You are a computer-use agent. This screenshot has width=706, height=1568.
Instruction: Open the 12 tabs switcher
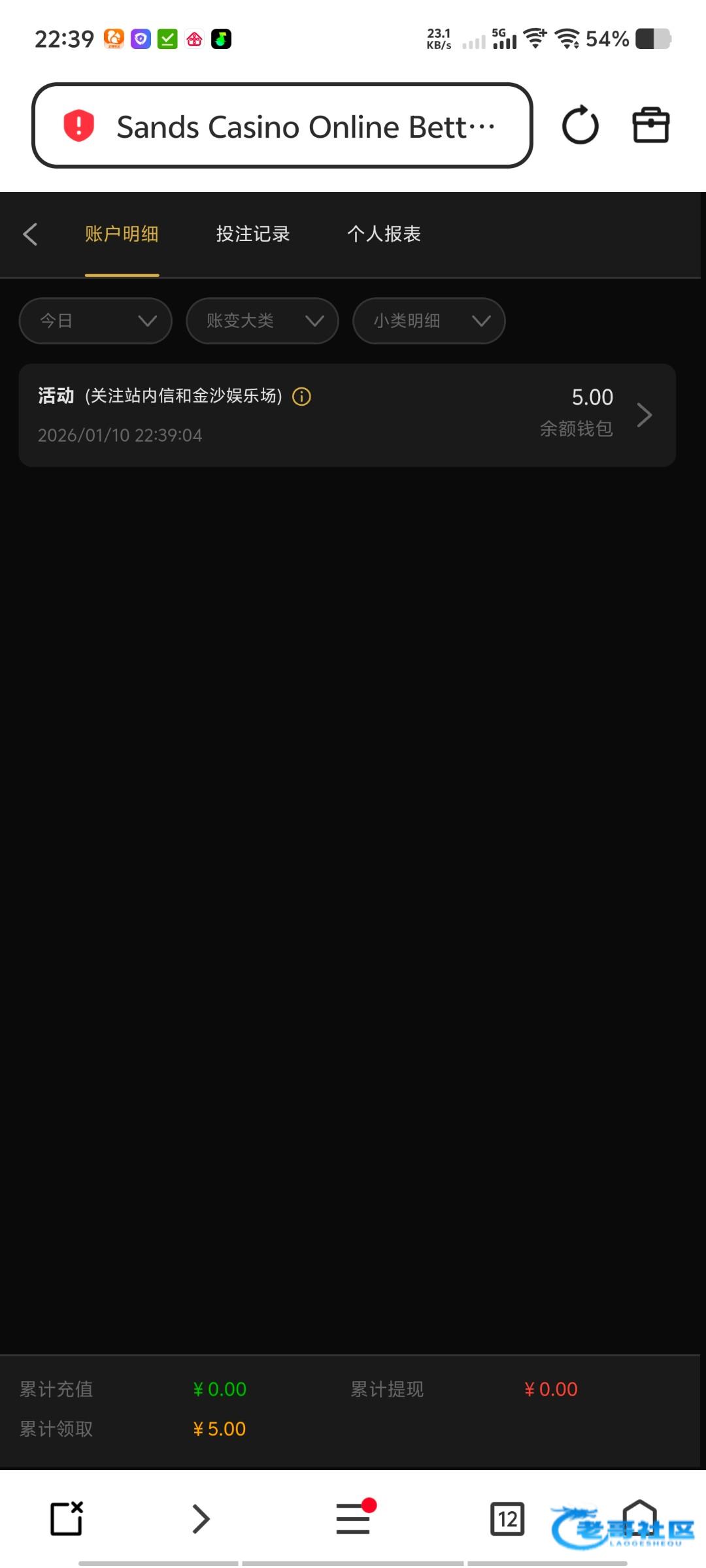(507, 1519)
